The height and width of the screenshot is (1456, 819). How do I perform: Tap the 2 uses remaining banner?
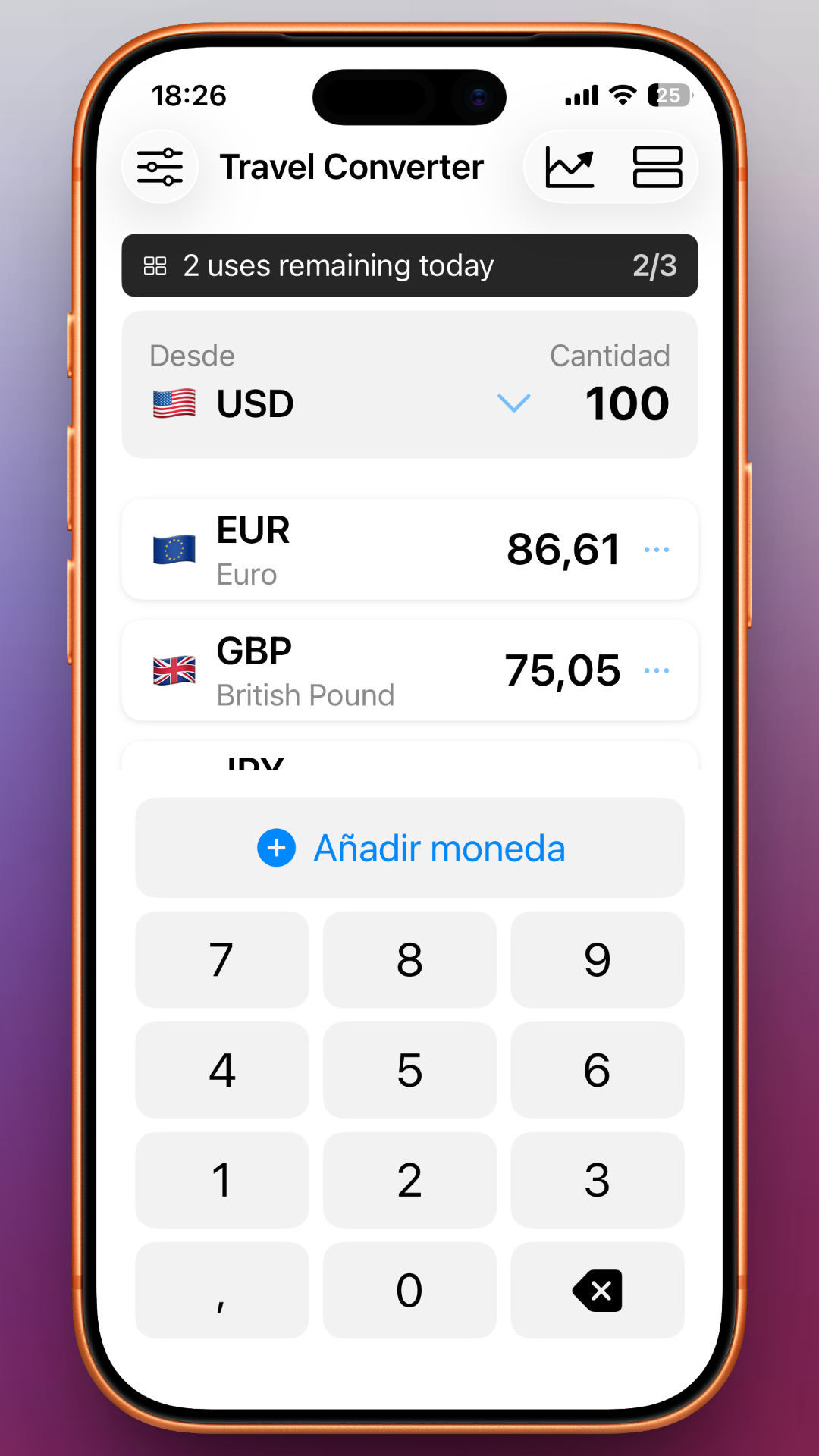[x=409, y=265]
